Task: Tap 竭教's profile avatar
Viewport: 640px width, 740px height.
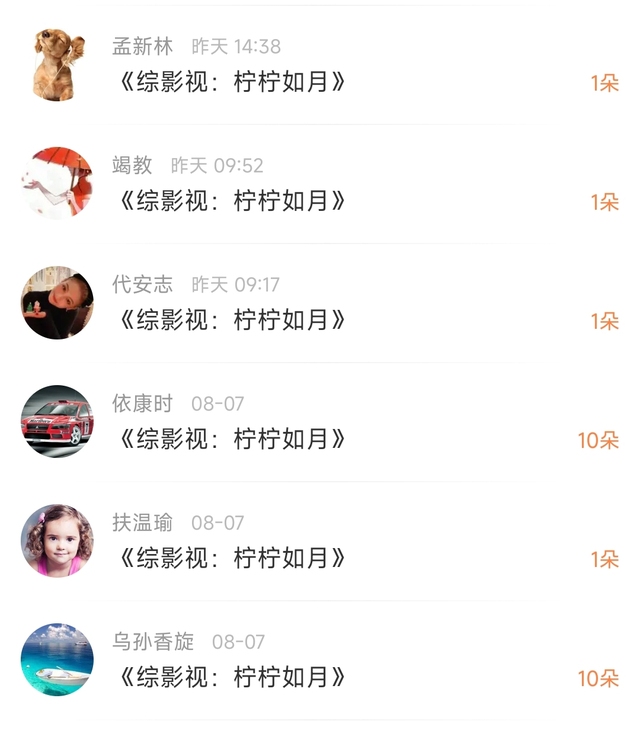Action: (x=57, y=183)
